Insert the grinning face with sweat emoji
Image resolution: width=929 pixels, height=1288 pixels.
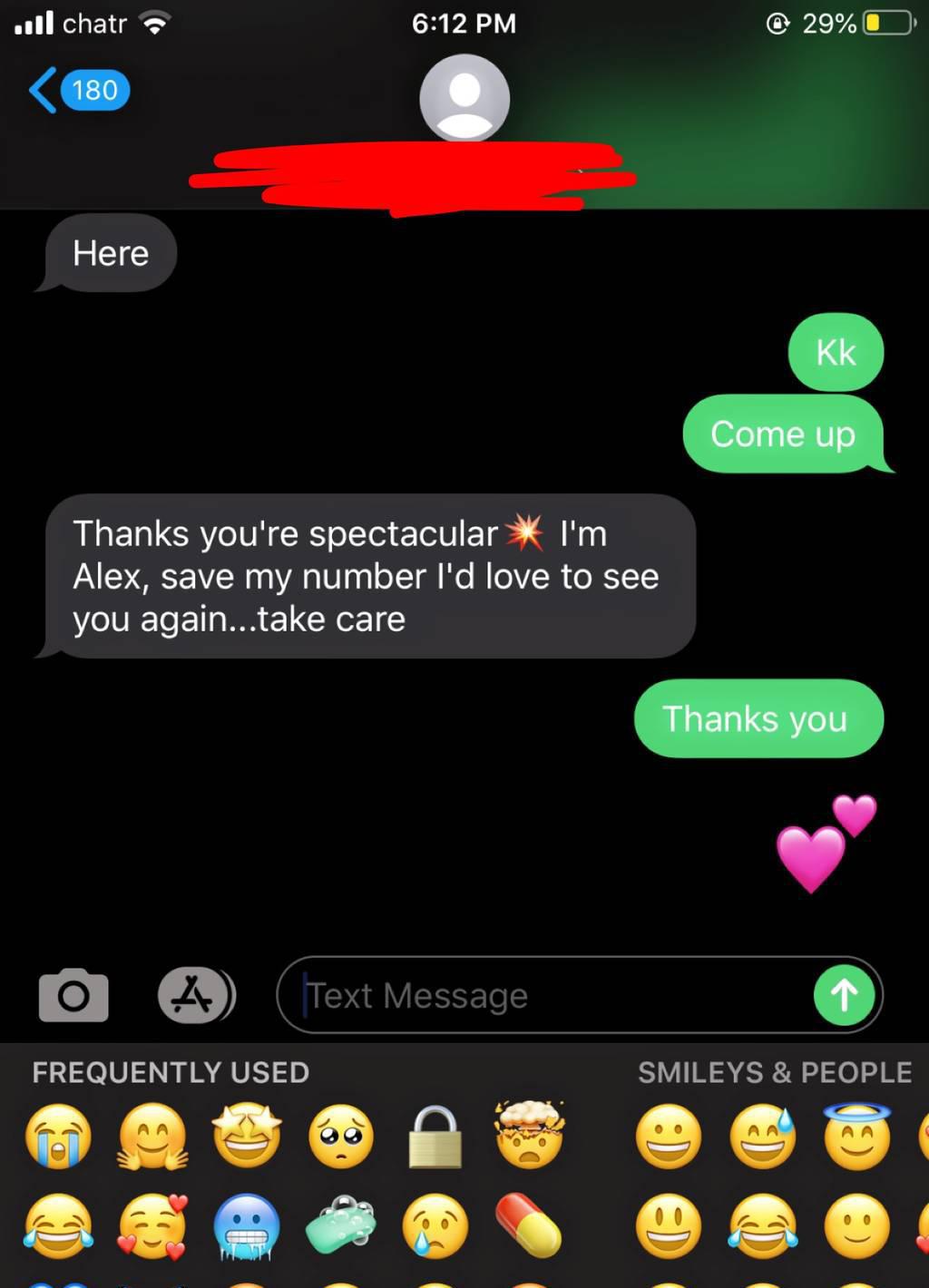point(763,1136)
